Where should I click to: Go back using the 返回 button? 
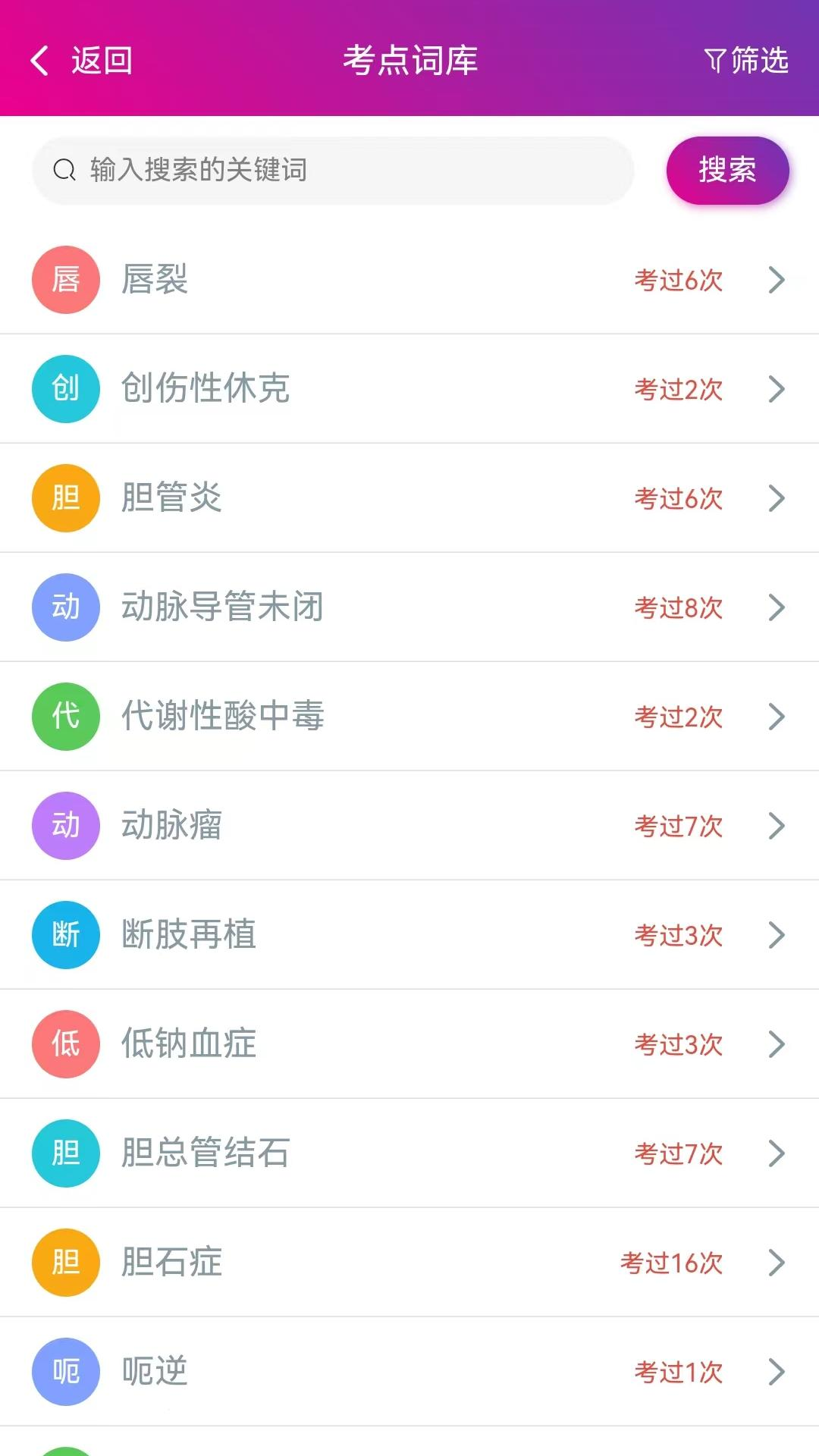(x=82, y=61)
